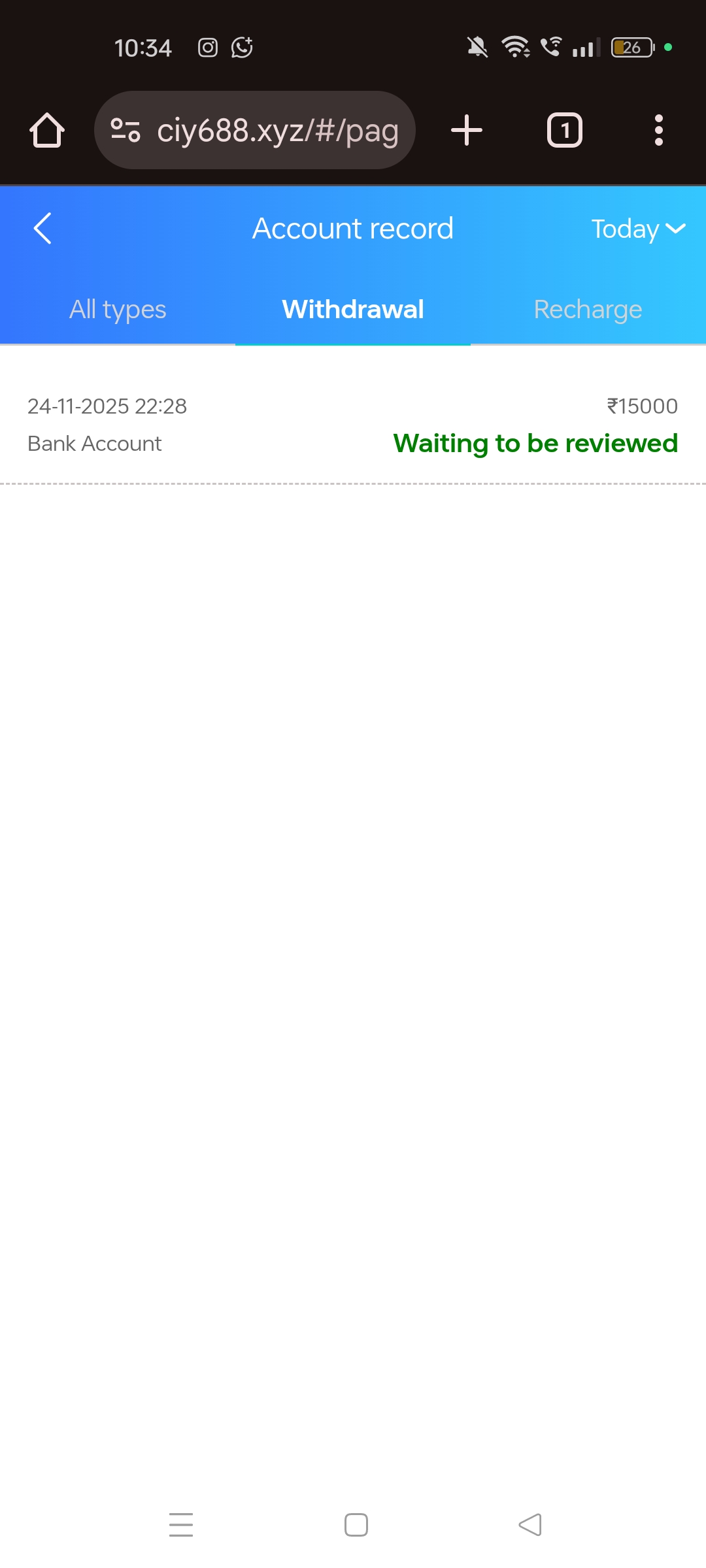Switch to the Recharge tab
The image size is (706, 1568).
588,310
